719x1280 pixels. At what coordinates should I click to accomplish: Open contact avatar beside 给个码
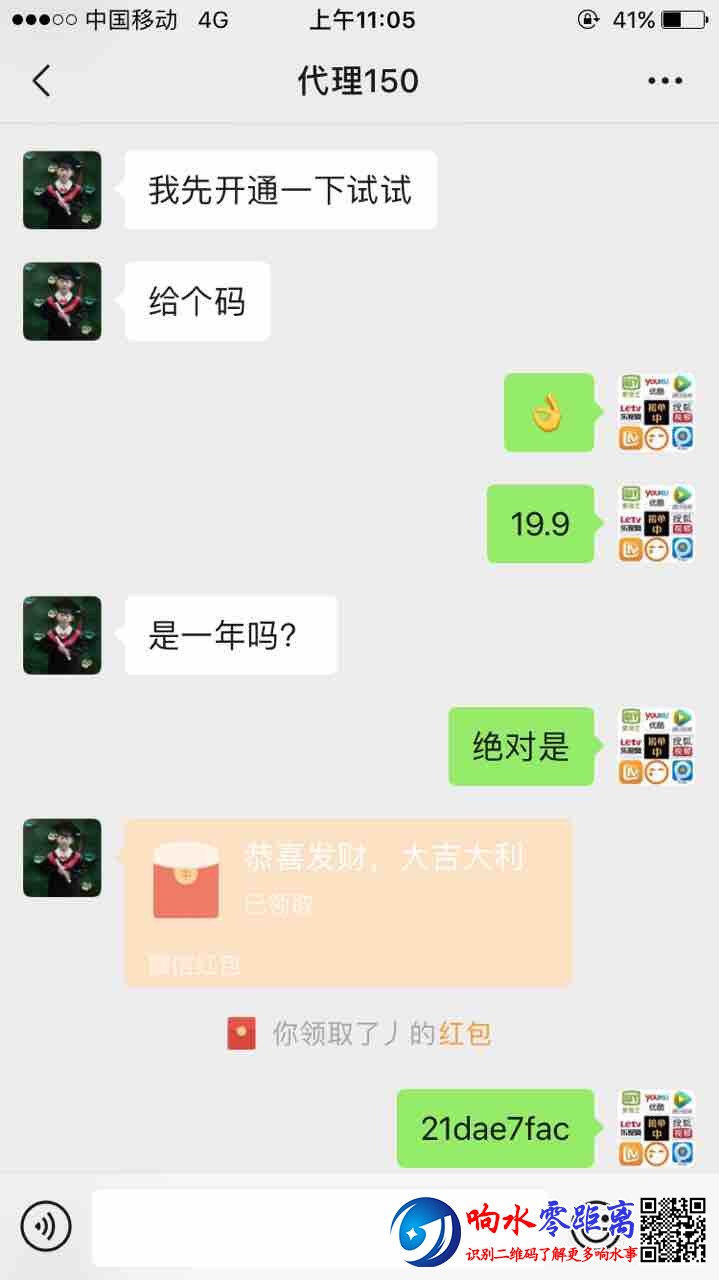point(62,301)
